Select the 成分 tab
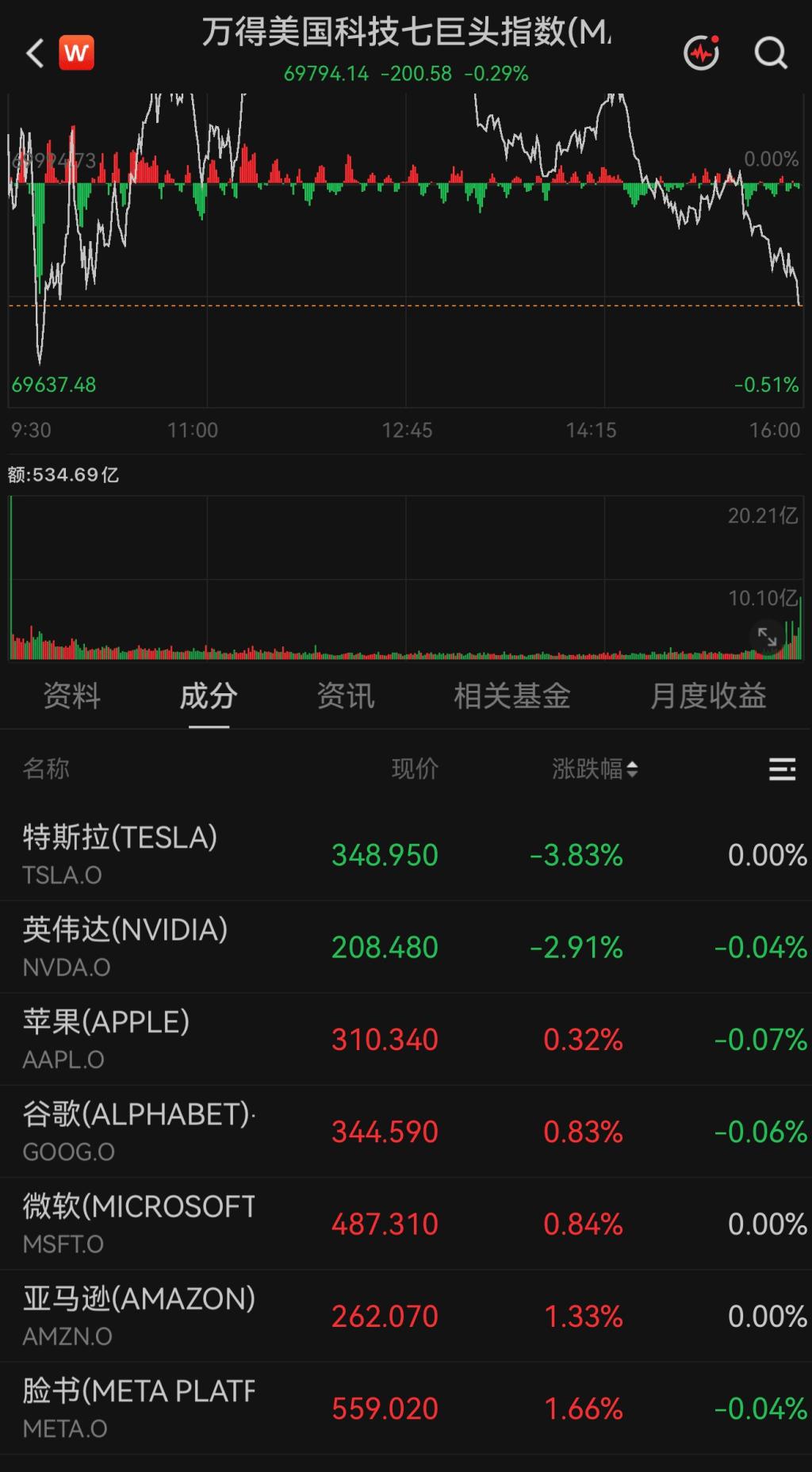Image resolution: width=812 pixels, height=1472 pixels. (x=209, y=696)
